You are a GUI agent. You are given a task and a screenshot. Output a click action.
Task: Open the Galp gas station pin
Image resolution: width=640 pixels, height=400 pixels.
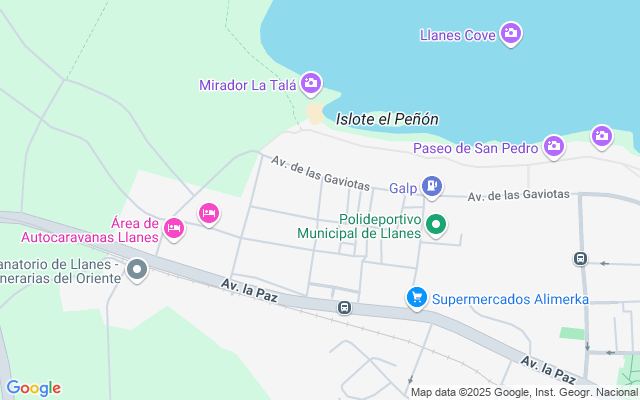432,186
